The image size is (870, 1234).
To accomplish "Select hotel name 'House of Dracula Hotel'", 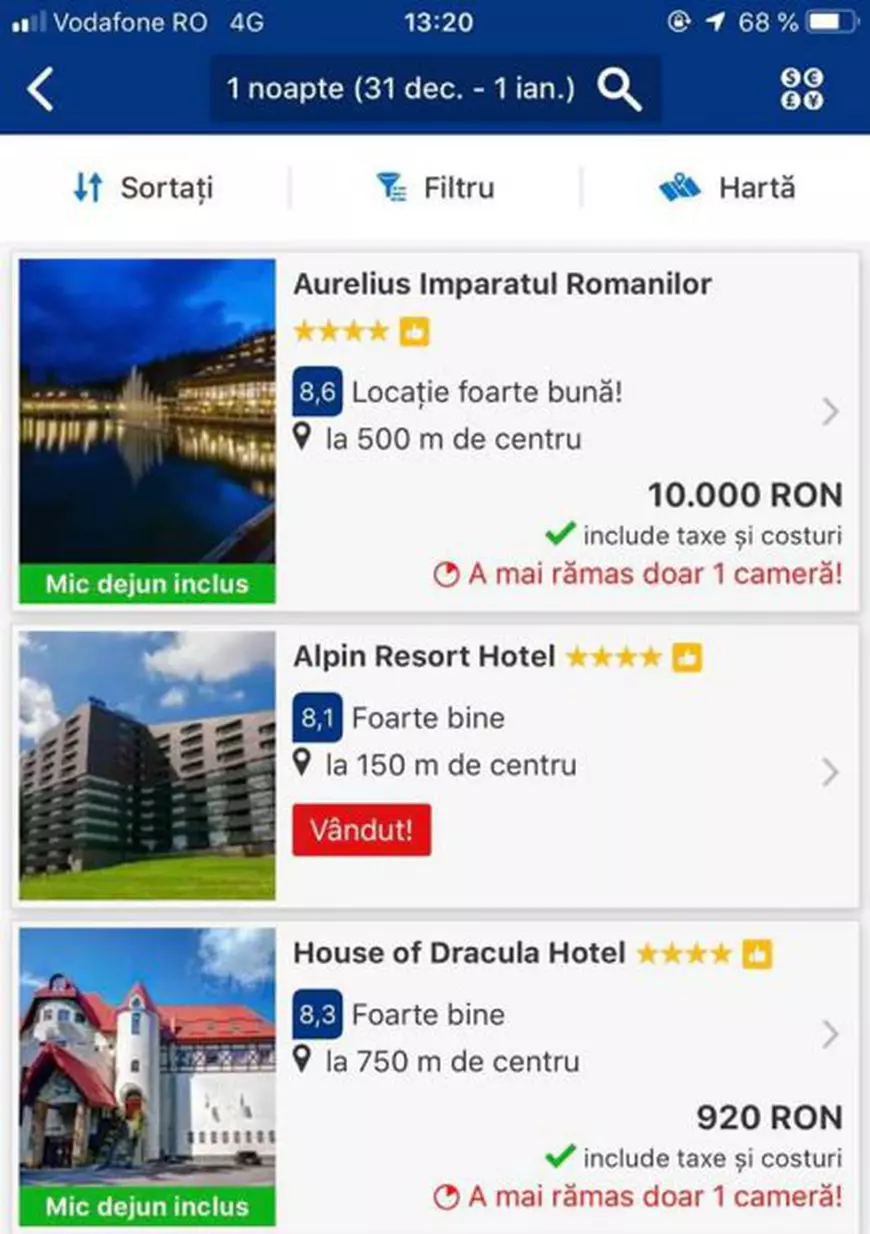I will coord(455,953).
